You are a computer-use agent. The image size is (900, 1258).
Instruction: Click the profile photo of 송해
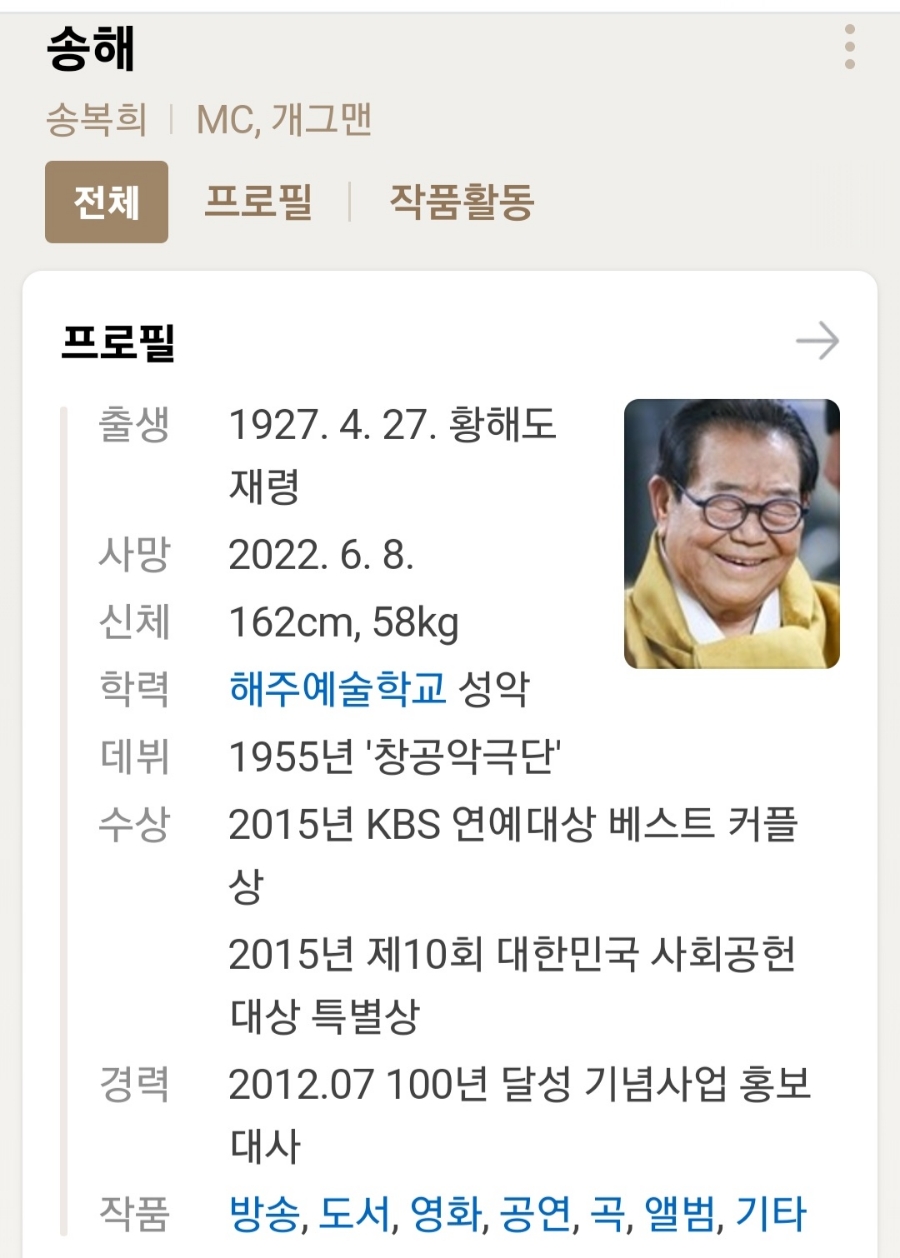pos(729,531)
